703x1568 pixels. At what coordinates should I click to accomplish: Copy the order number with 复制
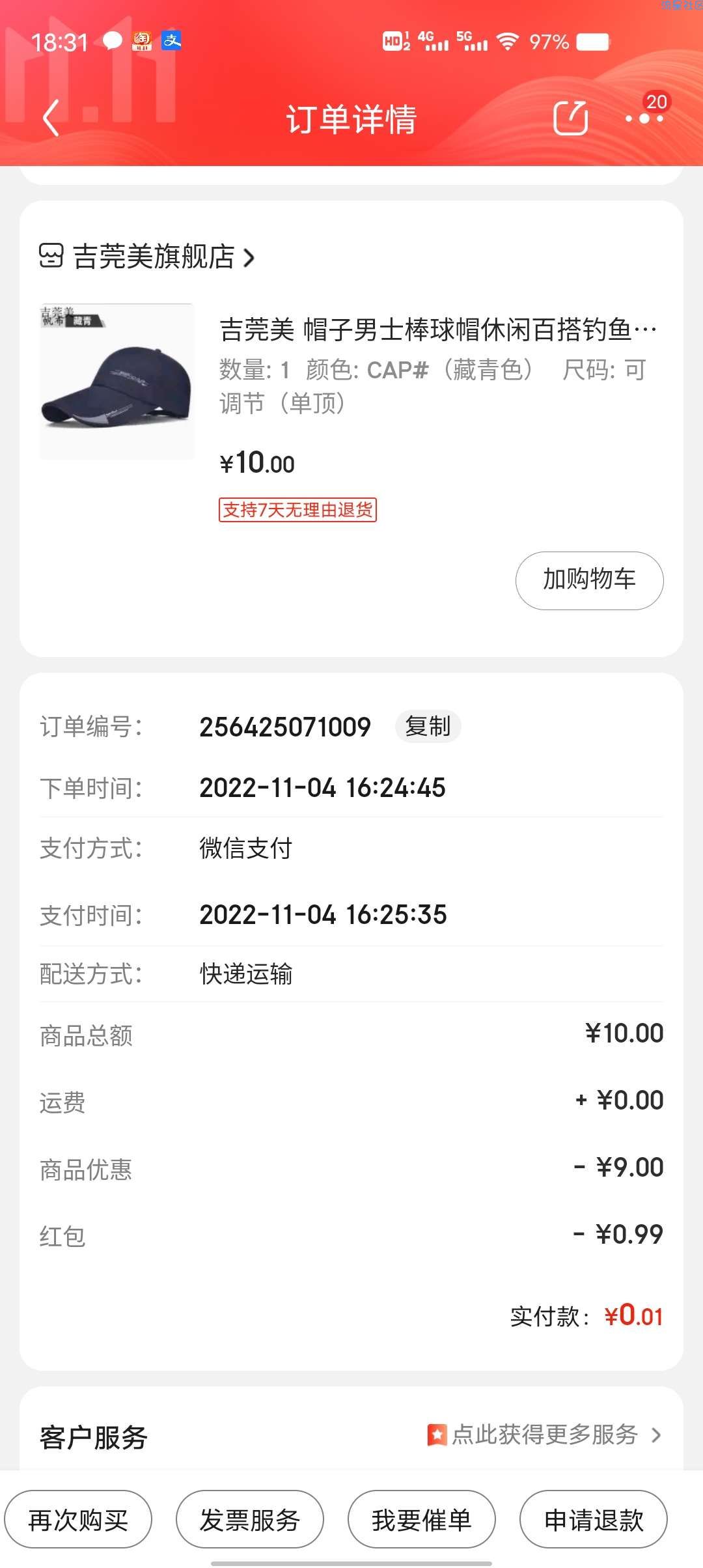[x=428, y=727]
